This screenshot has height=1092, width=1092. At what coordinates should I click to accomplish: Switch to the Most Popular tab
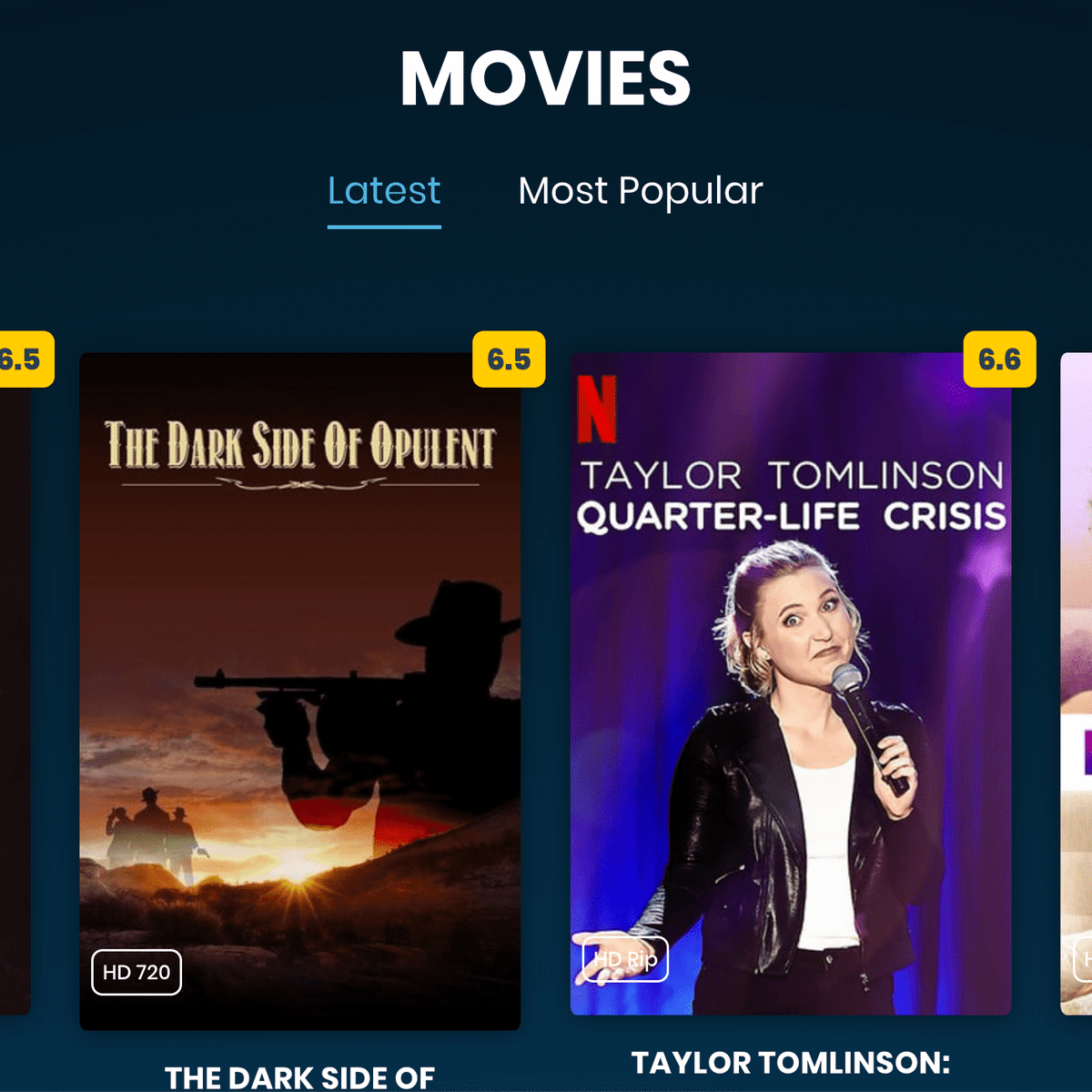(x=640, y=192)
